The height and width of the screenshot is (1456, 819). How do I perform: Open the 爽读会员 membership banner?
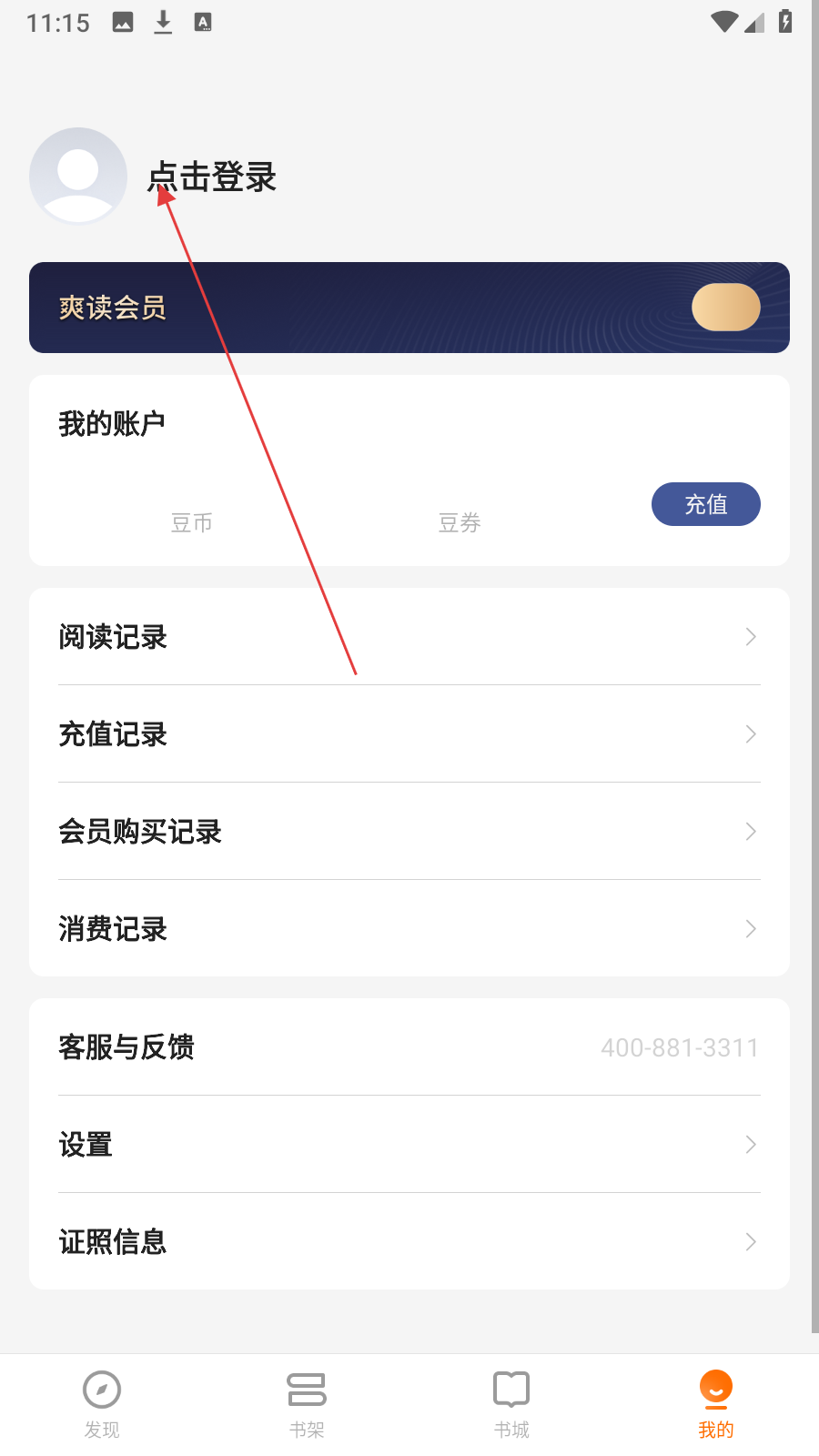pyautogui.click(x=409, y=308)
